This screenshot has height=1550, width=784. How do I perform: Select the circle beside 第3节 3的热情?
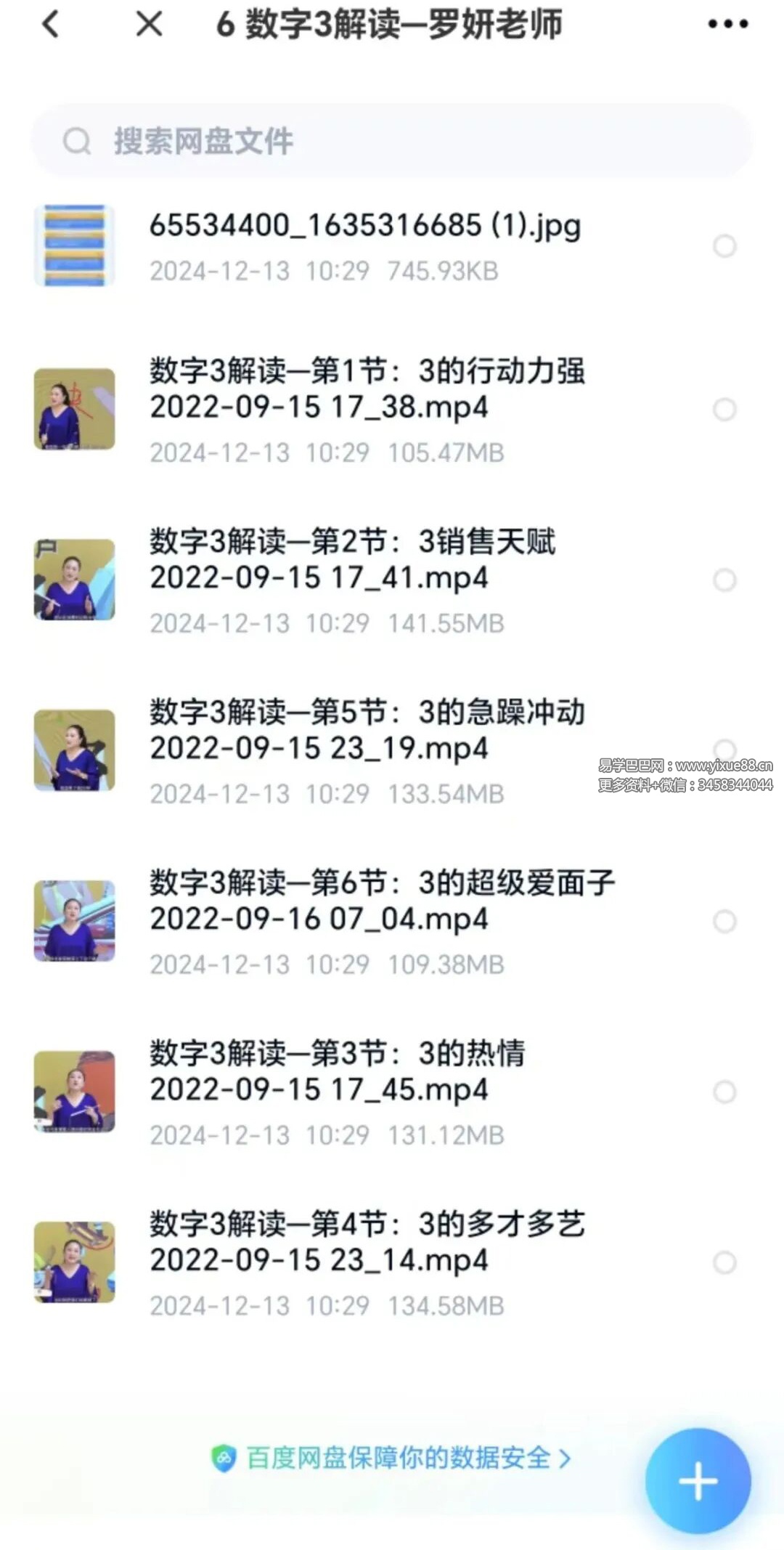(x=724, y=1092)
